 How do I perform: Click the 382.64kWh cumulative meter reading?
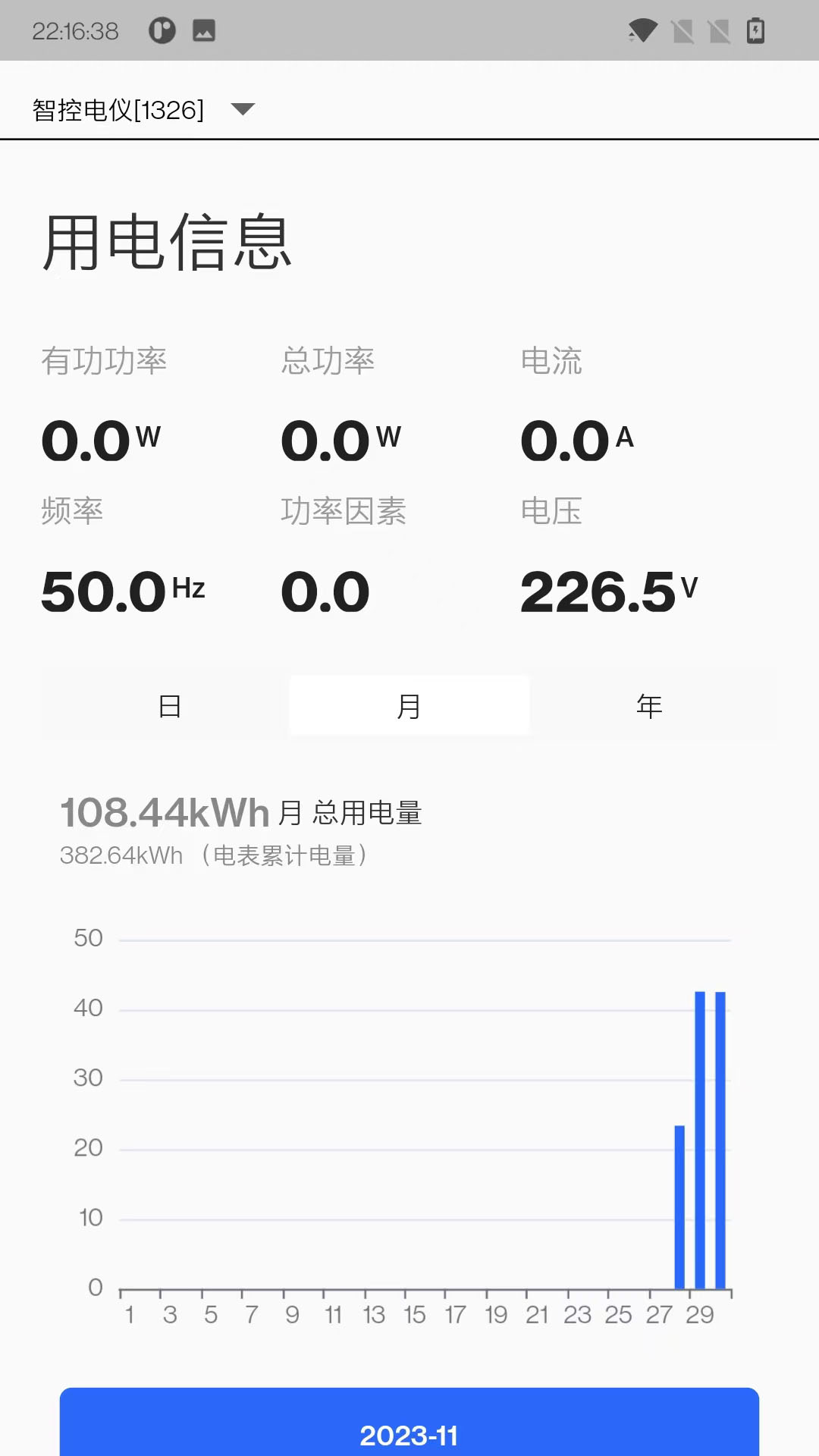click(x=120, y=855)
